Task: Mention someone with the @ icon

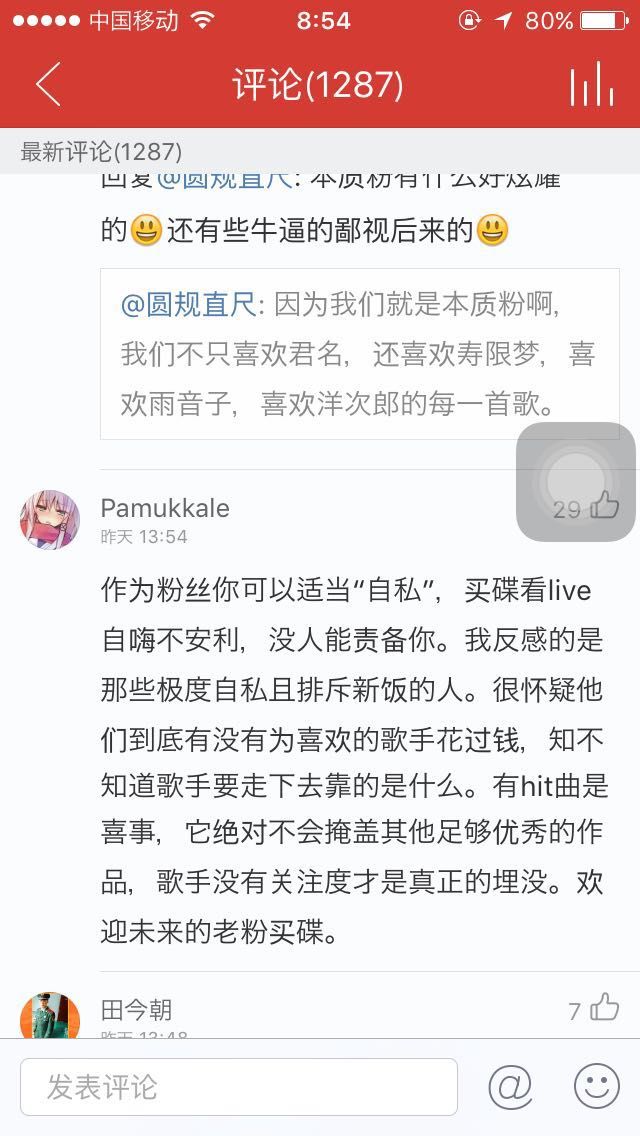Action: (510, 1087)
